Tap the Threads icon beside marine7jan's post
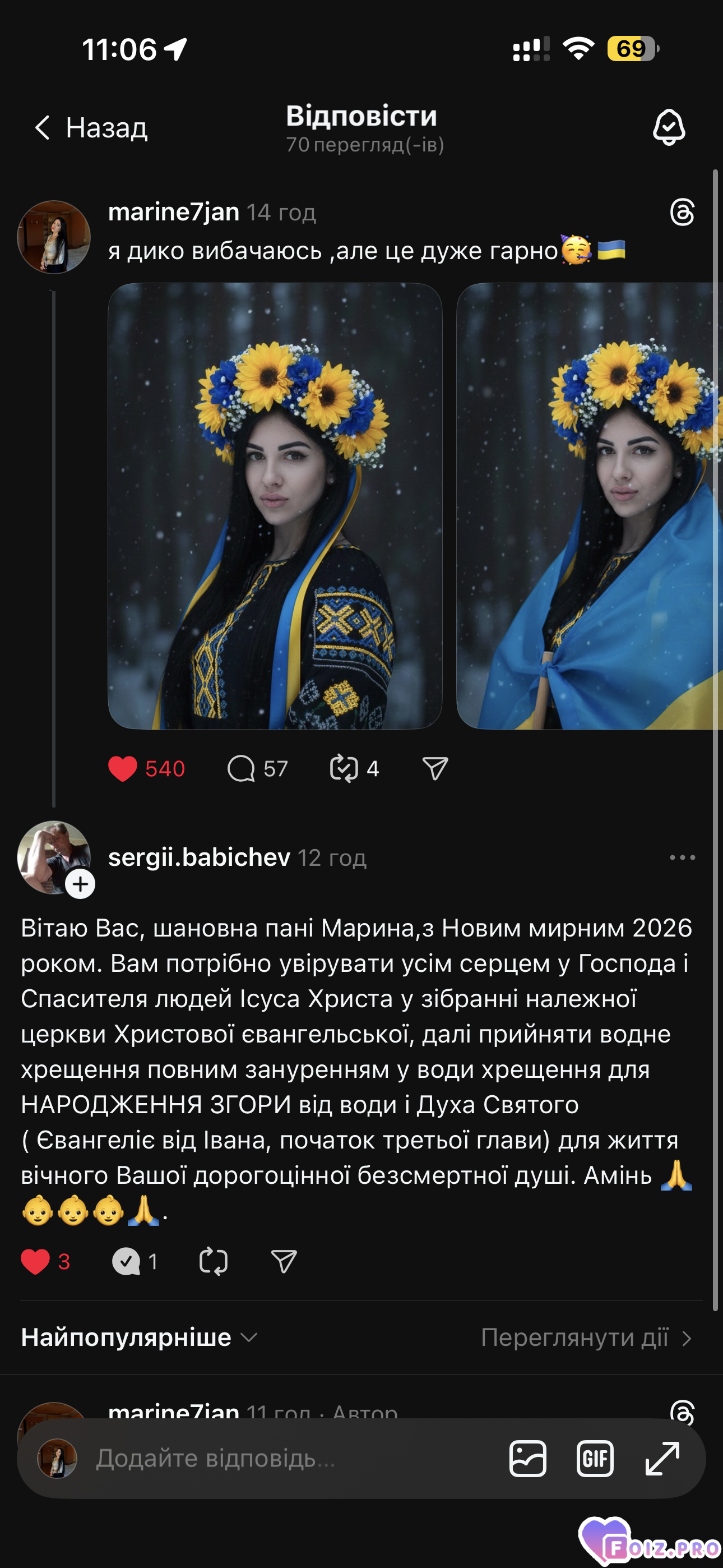The width and height of the screenshot is (723, 1568). (682, 213)
